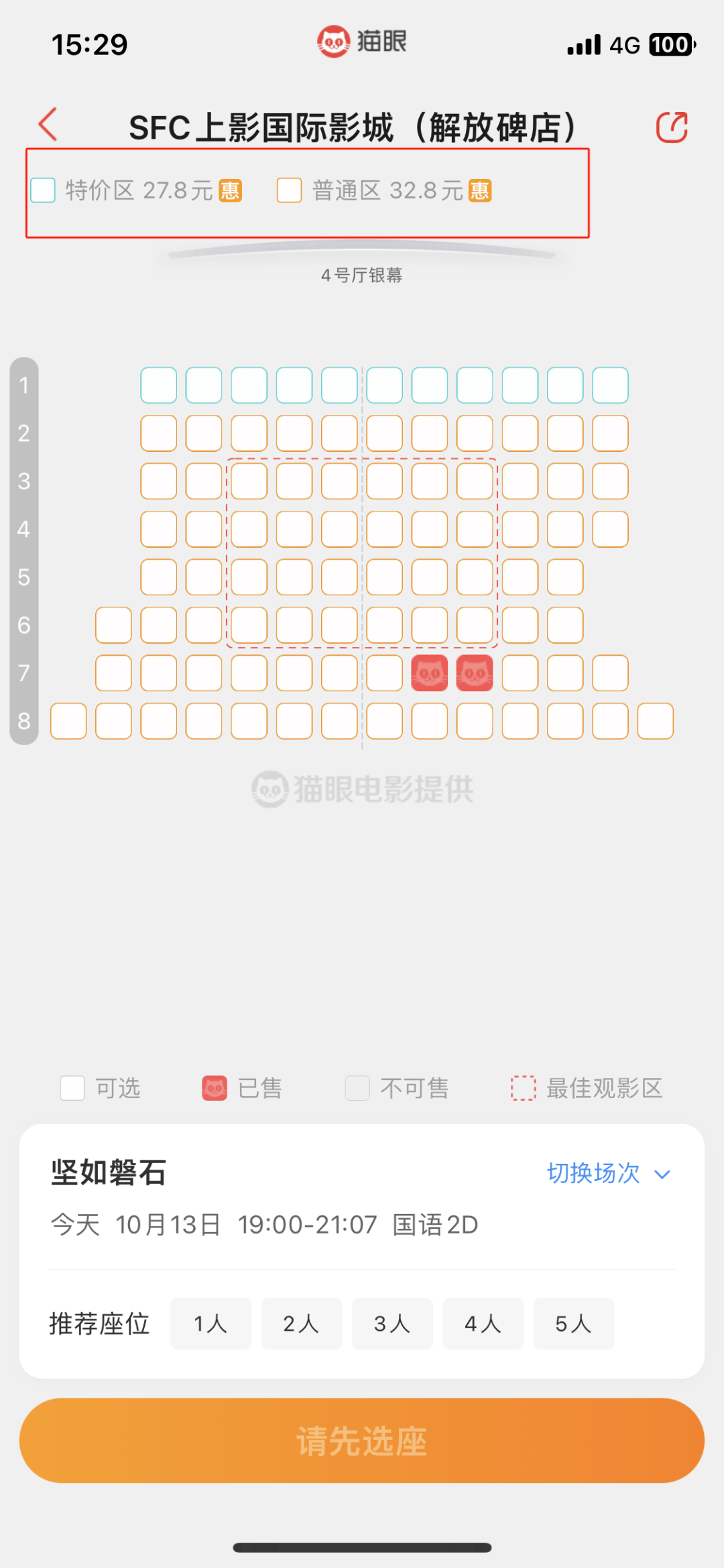
Task: Tap the 请先选座 button
Action: click(362, 1440)
